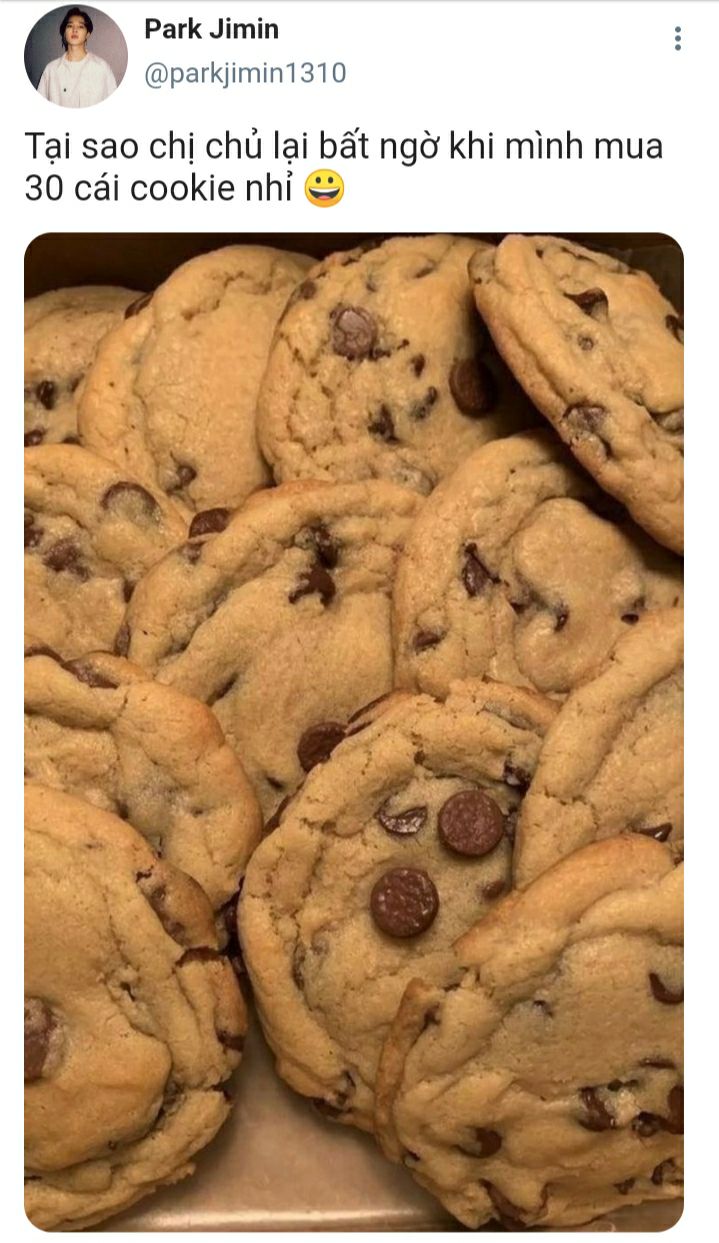Viewport: 719px width, 1243px height.
Task: Open Park Jimin's profile picture
Action: (76, 56)
